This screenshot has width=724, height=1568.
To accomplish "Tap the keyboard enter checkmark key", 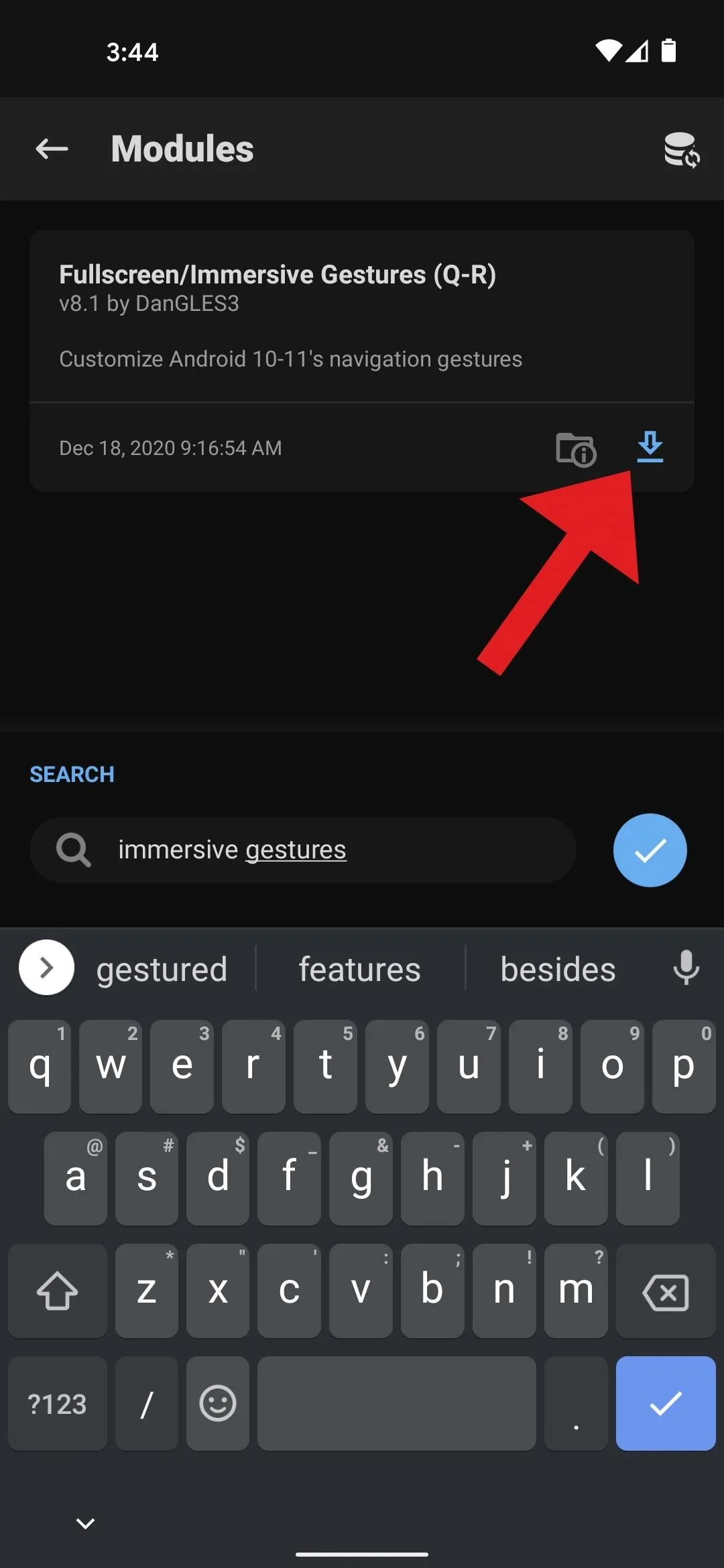I will [x=665, y=1404].
